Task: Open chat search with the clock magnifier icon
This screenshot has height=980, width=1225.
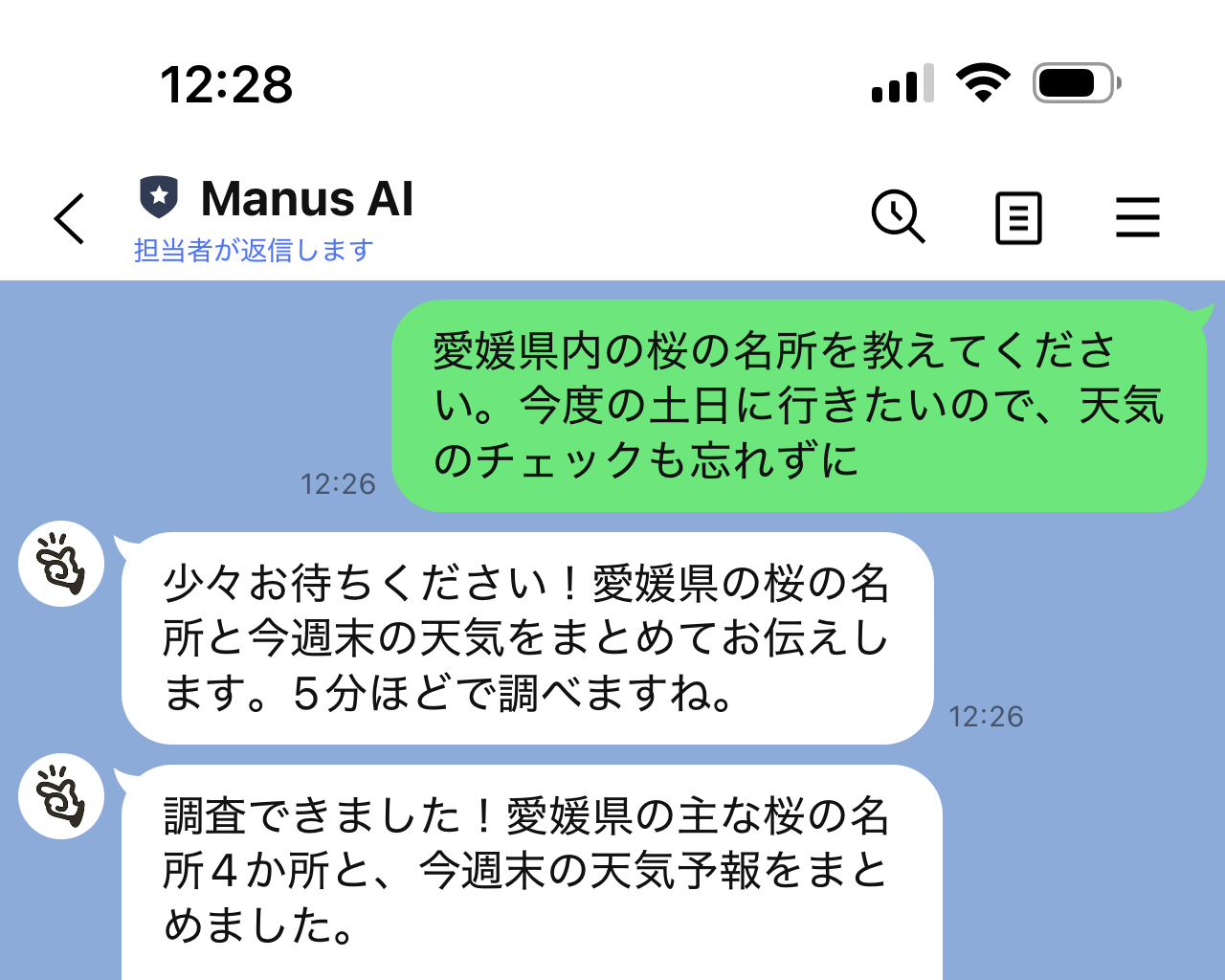Action: [898, 216]
